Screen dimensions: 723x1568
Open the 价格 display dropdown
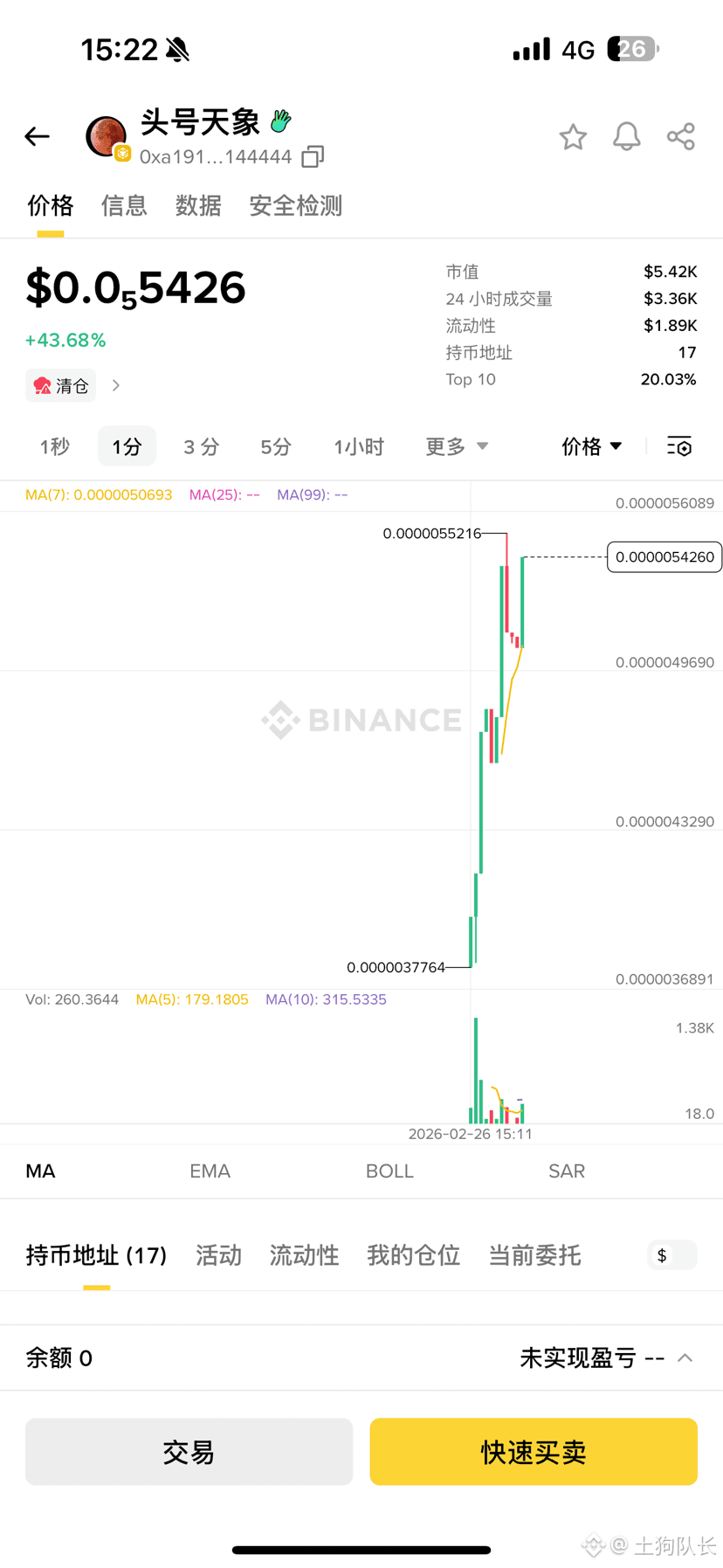coord(591,447)
